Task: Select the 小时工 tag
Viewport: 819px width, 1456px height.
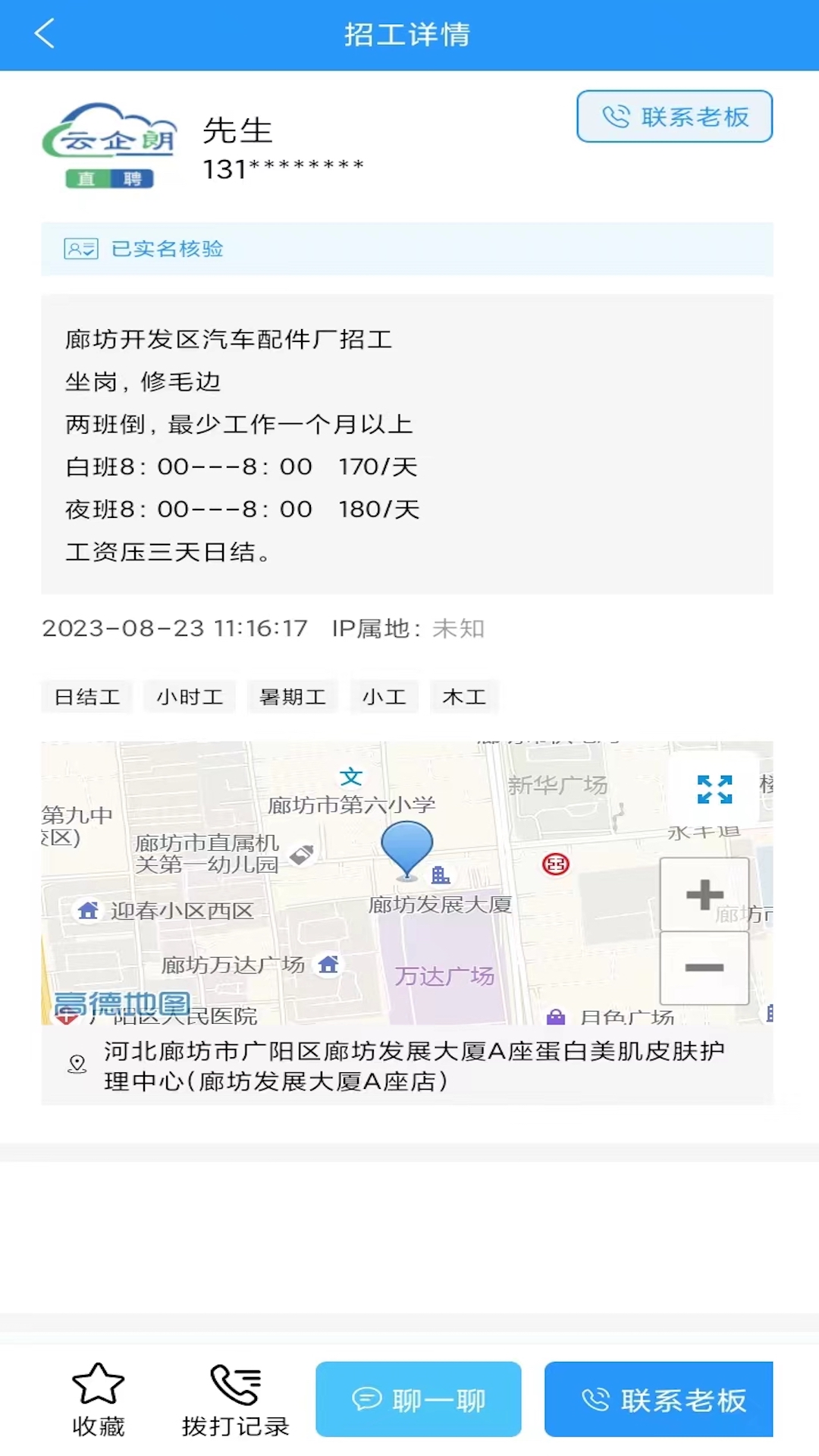Action: (190, 697)
